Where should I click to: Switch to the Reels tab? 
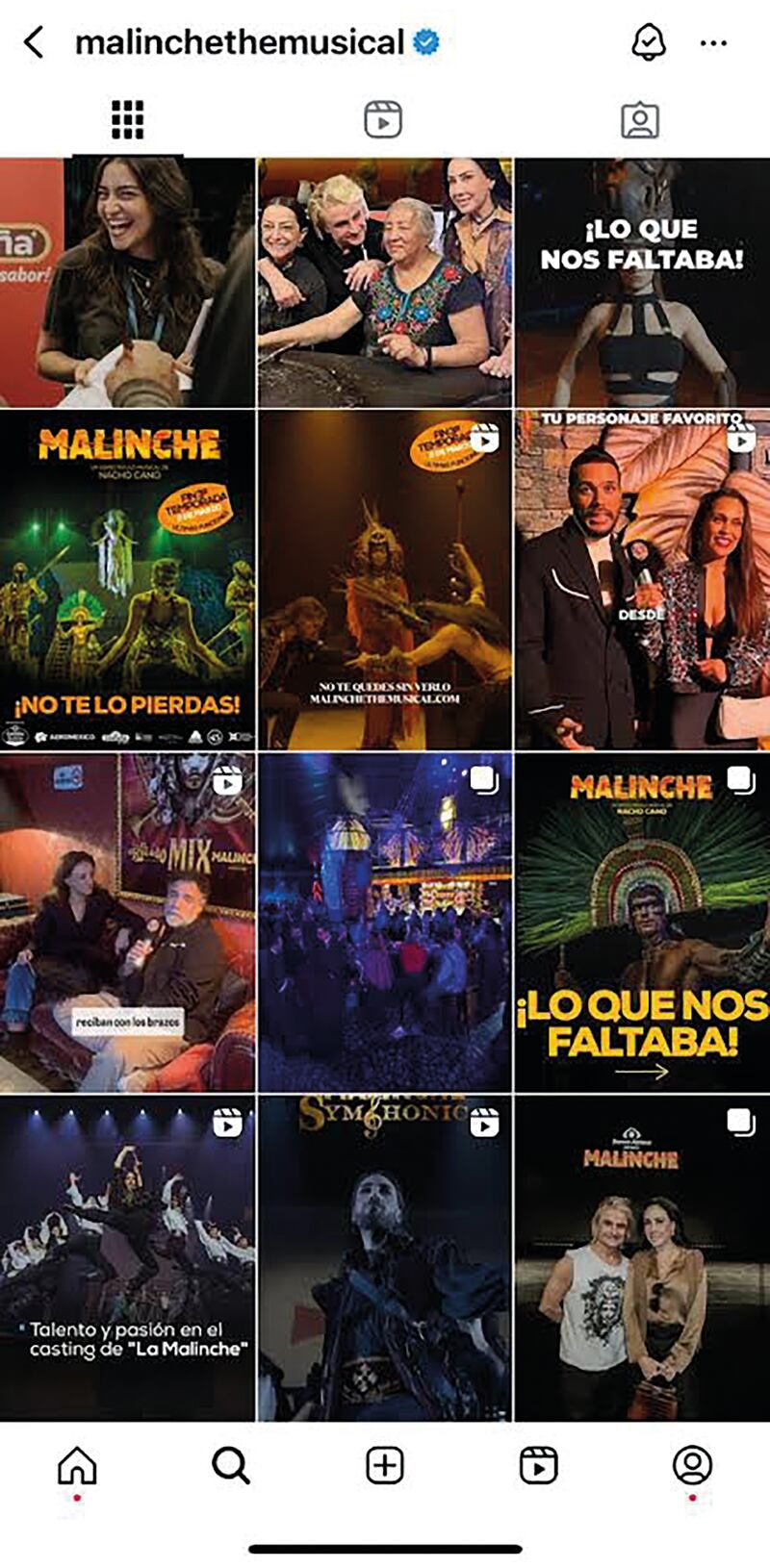click(383, 120)
